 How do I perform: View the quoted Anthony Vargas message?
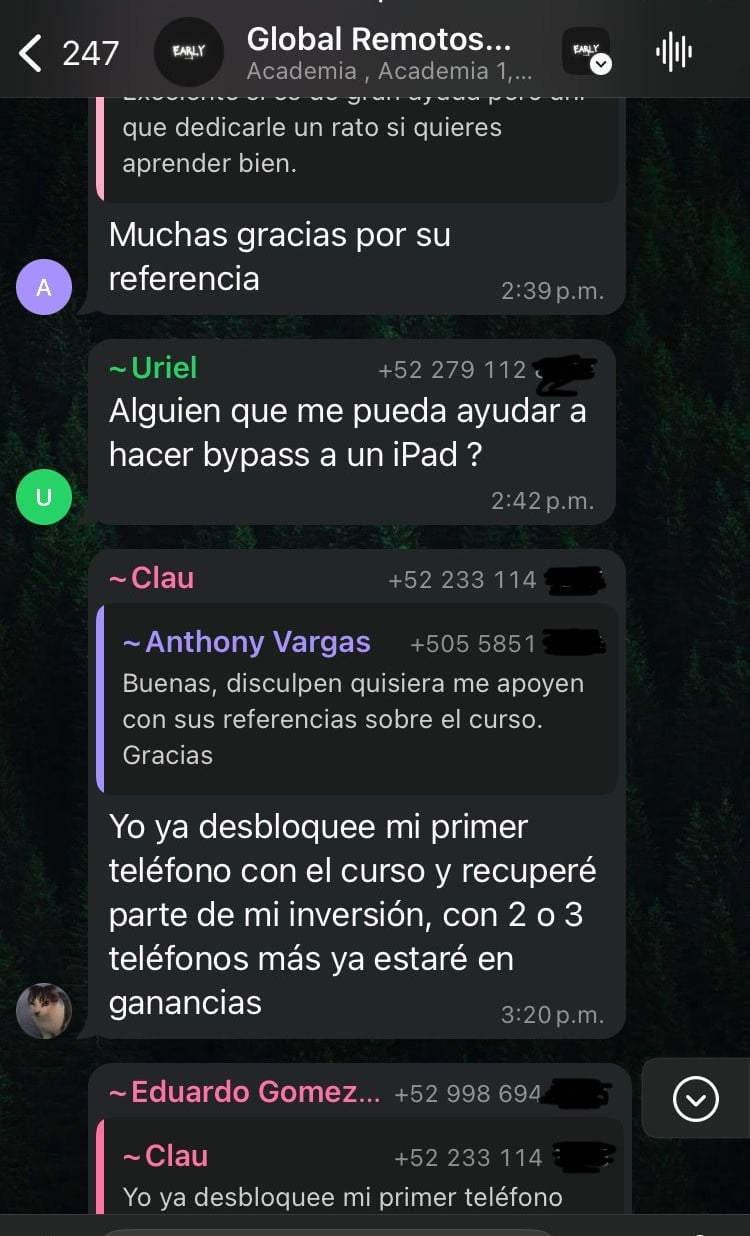tap(355, 700)
